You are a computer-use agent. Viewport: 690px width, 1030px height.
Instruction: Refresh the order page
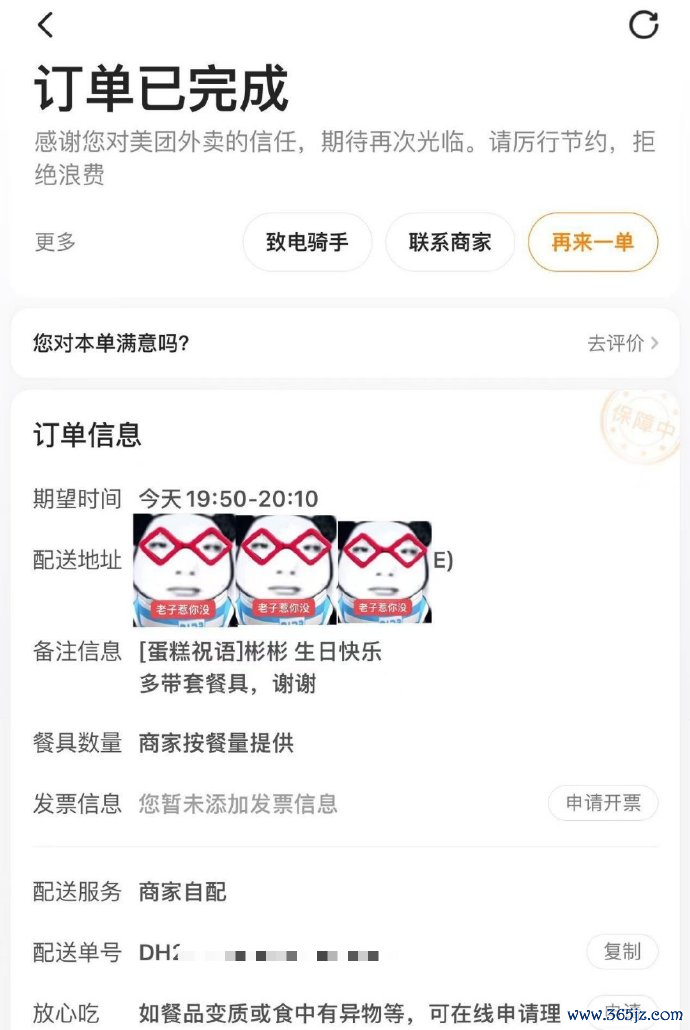pos(644,25)
